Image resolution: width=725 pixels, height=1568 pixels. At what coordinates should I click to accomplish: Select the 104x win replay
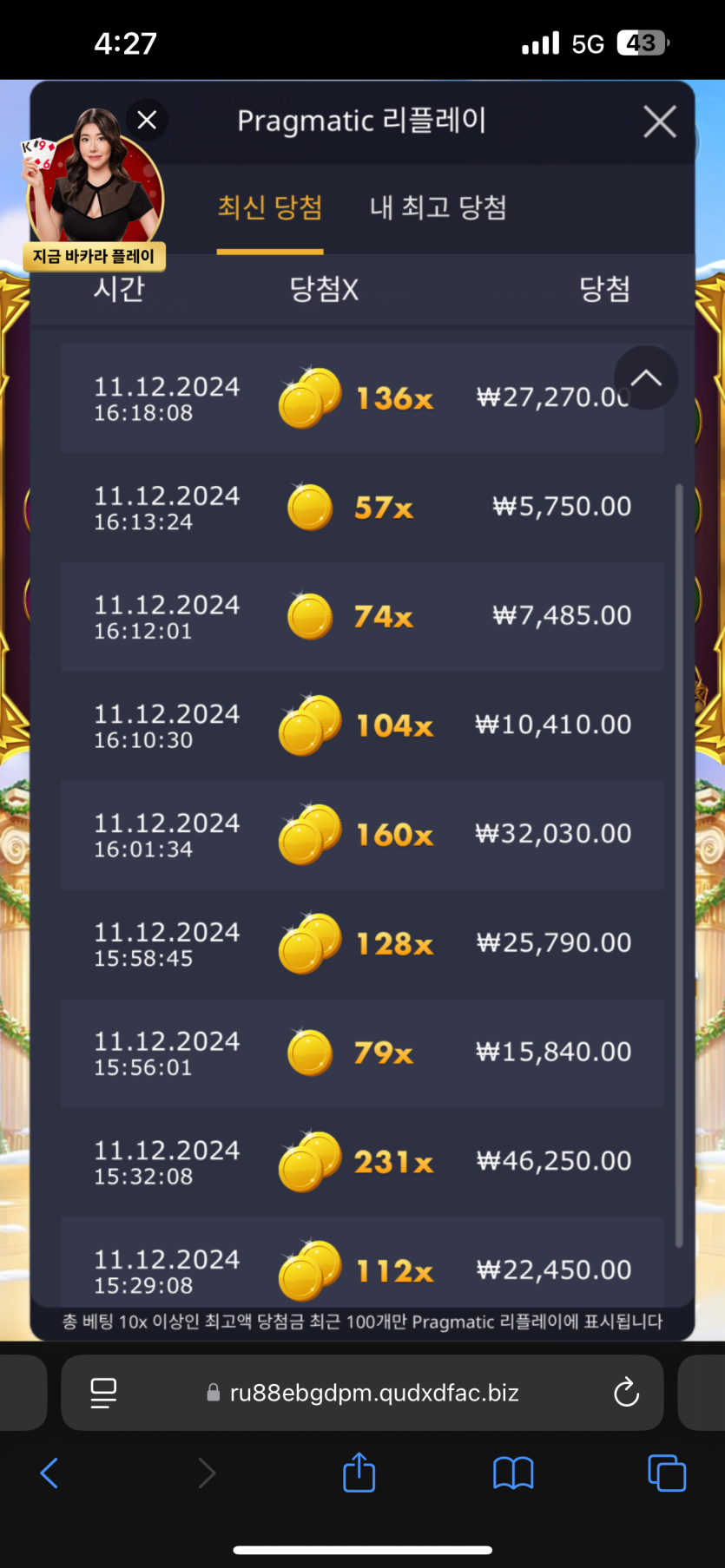(361, 725)
